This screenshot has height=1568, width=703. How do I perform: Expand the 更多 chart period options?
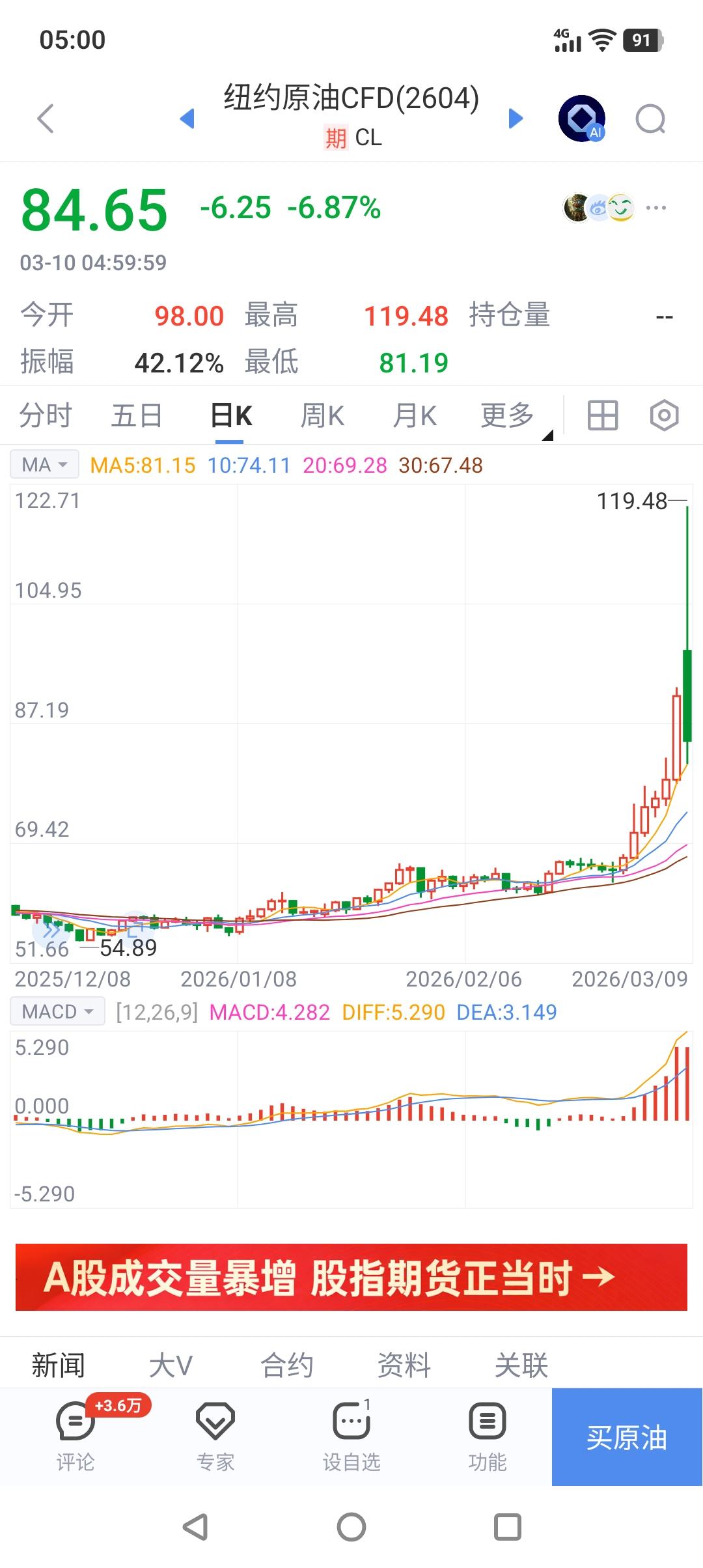(x=508, y=415)
